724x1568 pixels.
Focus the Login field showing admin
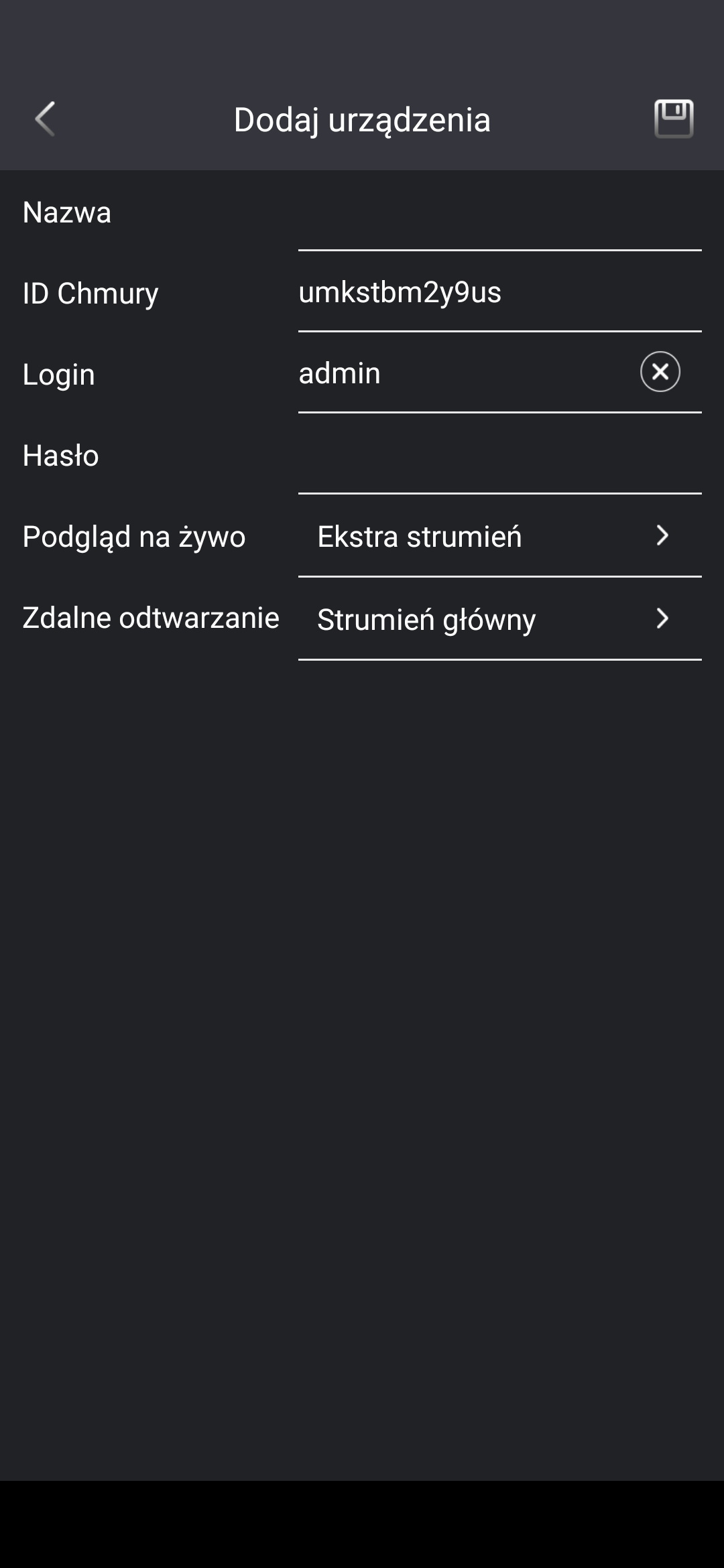pos(463,373)
